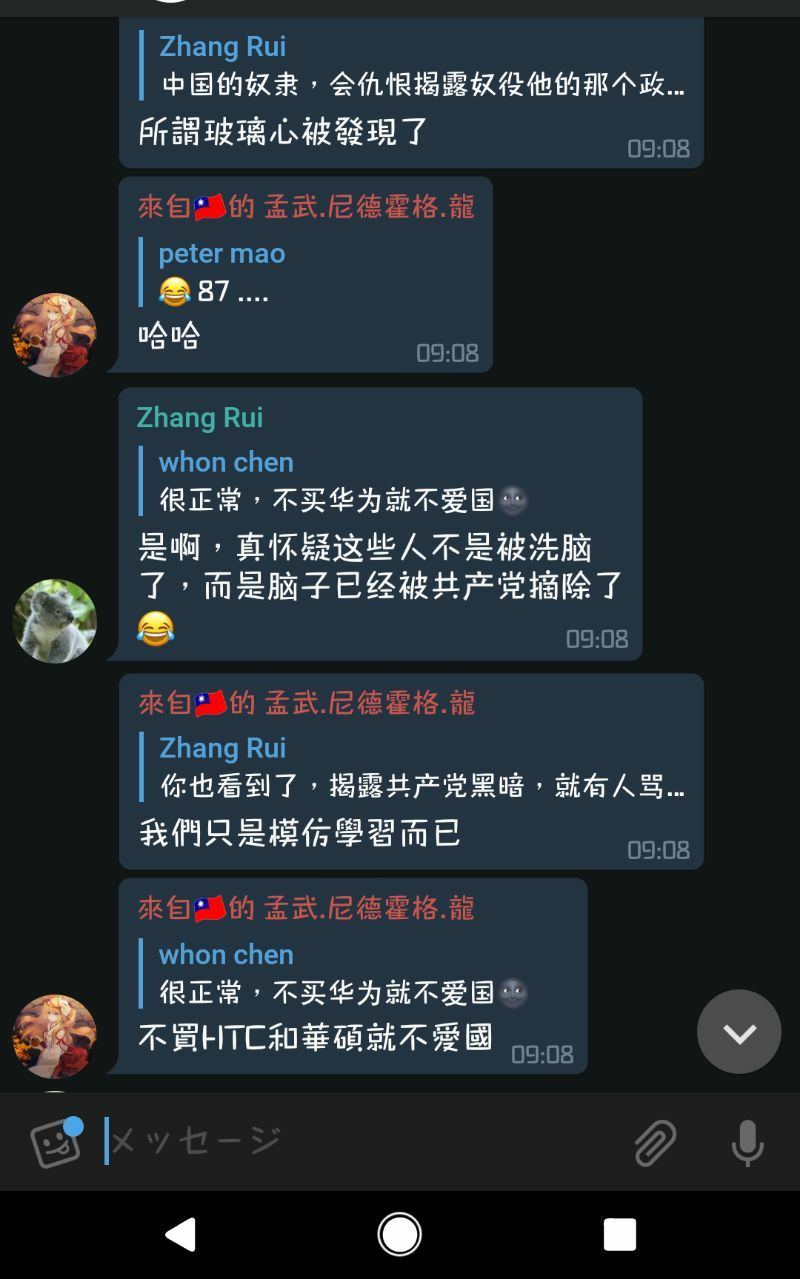Focus the メッセージ input field
The image size is (800, 1279).
(360, 1141)
